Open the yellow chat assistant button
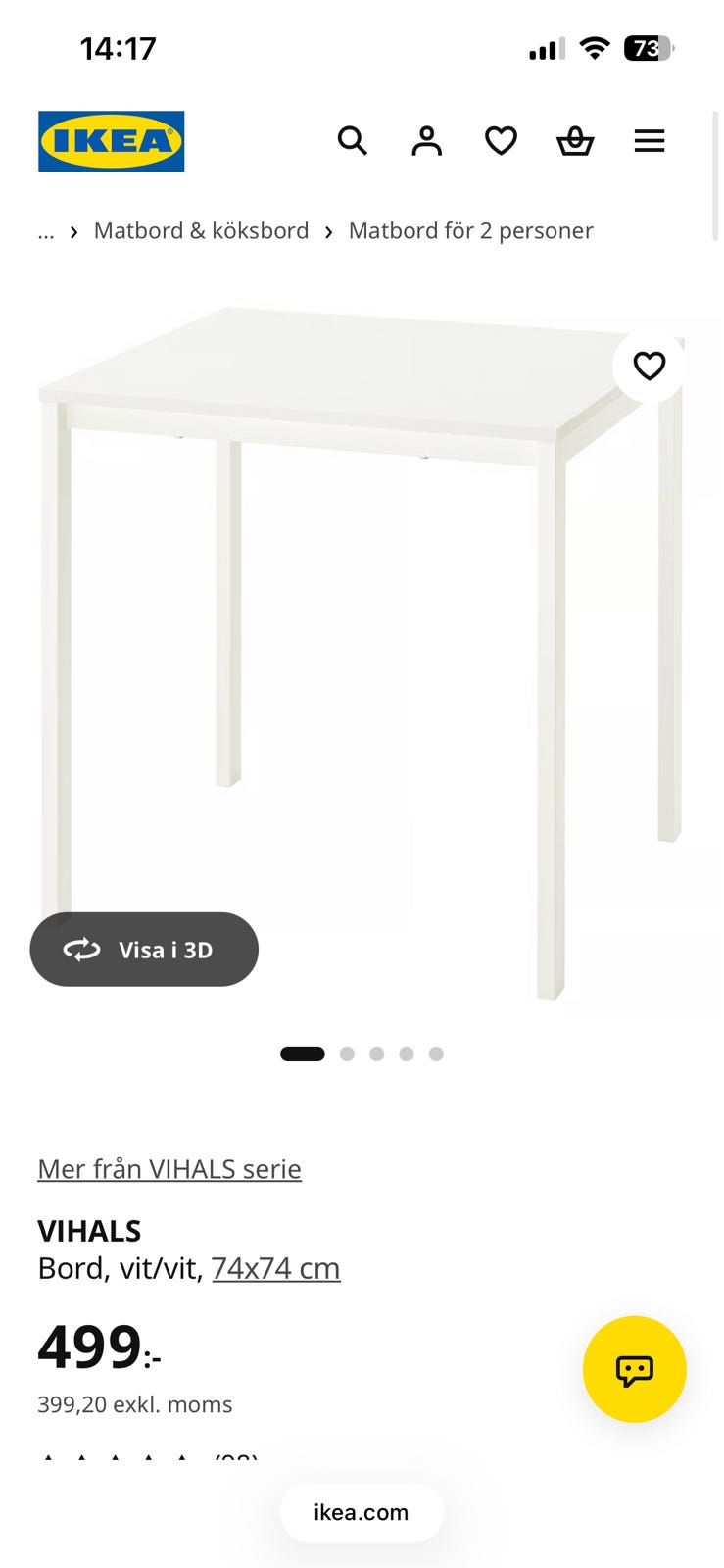724x1568 pixels. [635, 1369]
